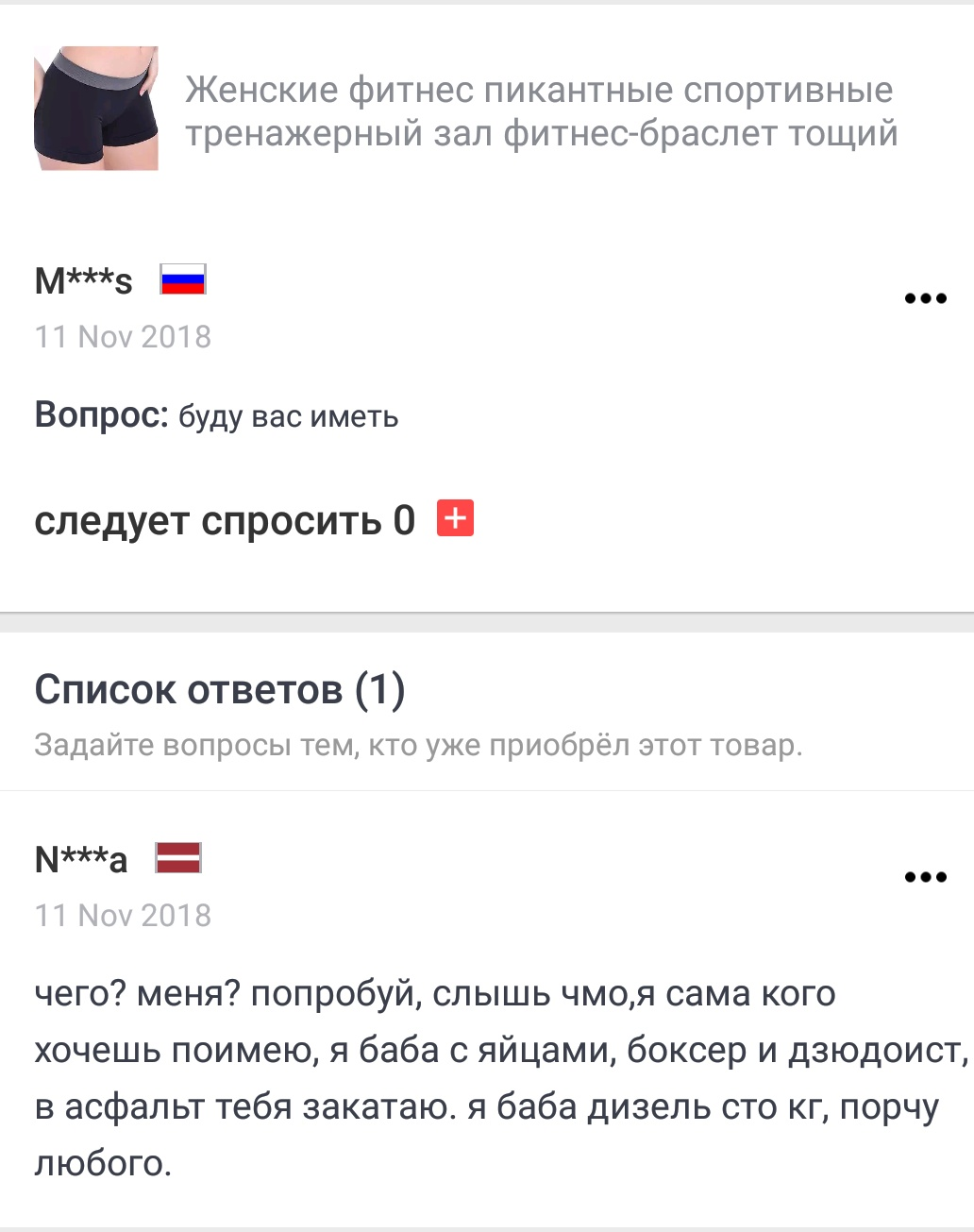Open overflow menu on N***a answer
Image resolution: width=974 pixels, height=1232 pixels.
[x=925, y=877]
